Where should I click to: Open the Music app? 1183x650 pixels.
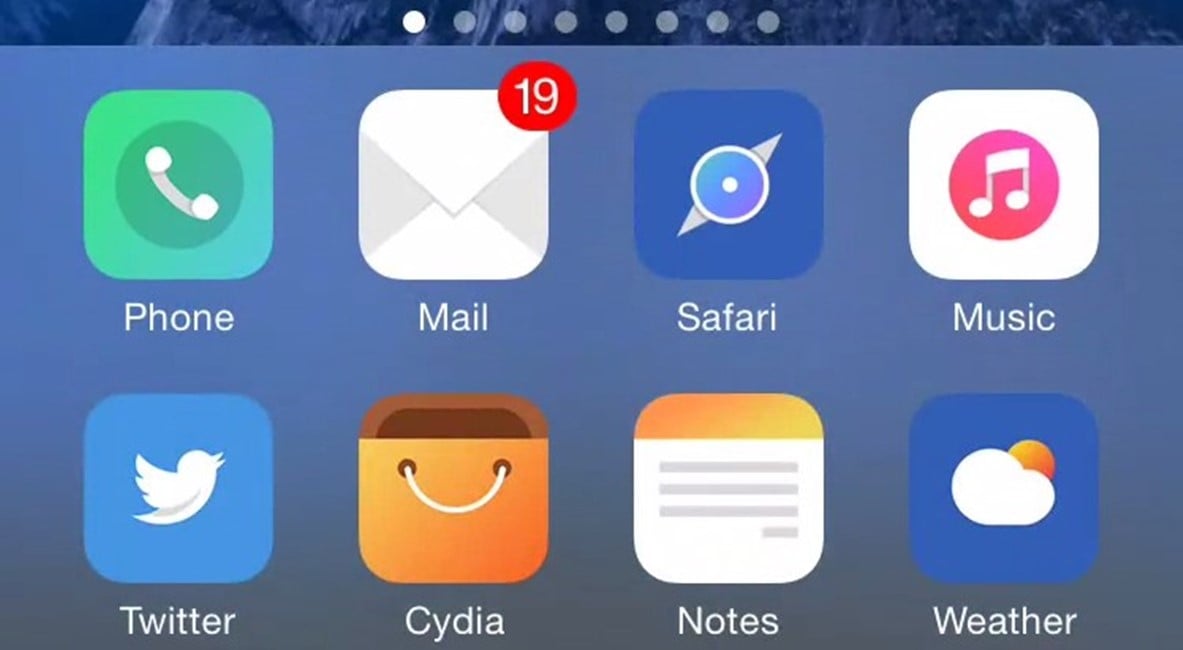pos(1003,185)
